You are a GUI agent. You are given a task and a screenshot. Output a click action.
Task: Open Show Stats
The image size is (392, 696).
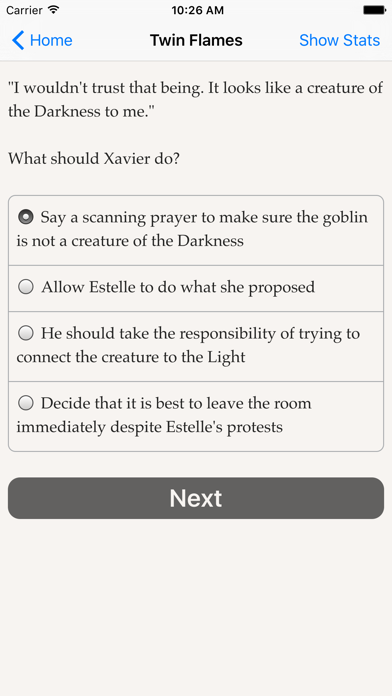click(x=339, y=40)
